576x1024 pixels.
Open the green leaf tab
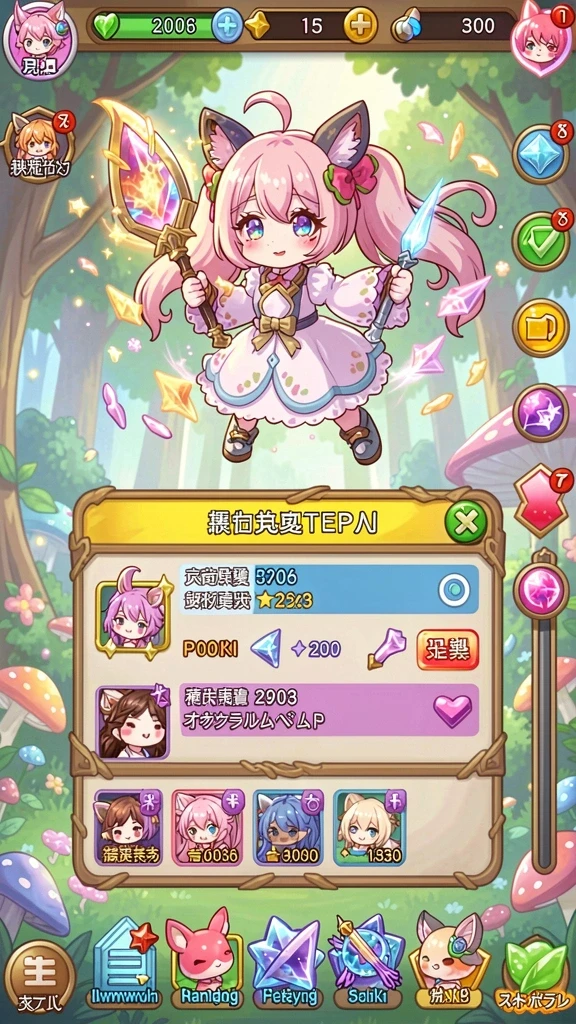click(x=537, y=973)
